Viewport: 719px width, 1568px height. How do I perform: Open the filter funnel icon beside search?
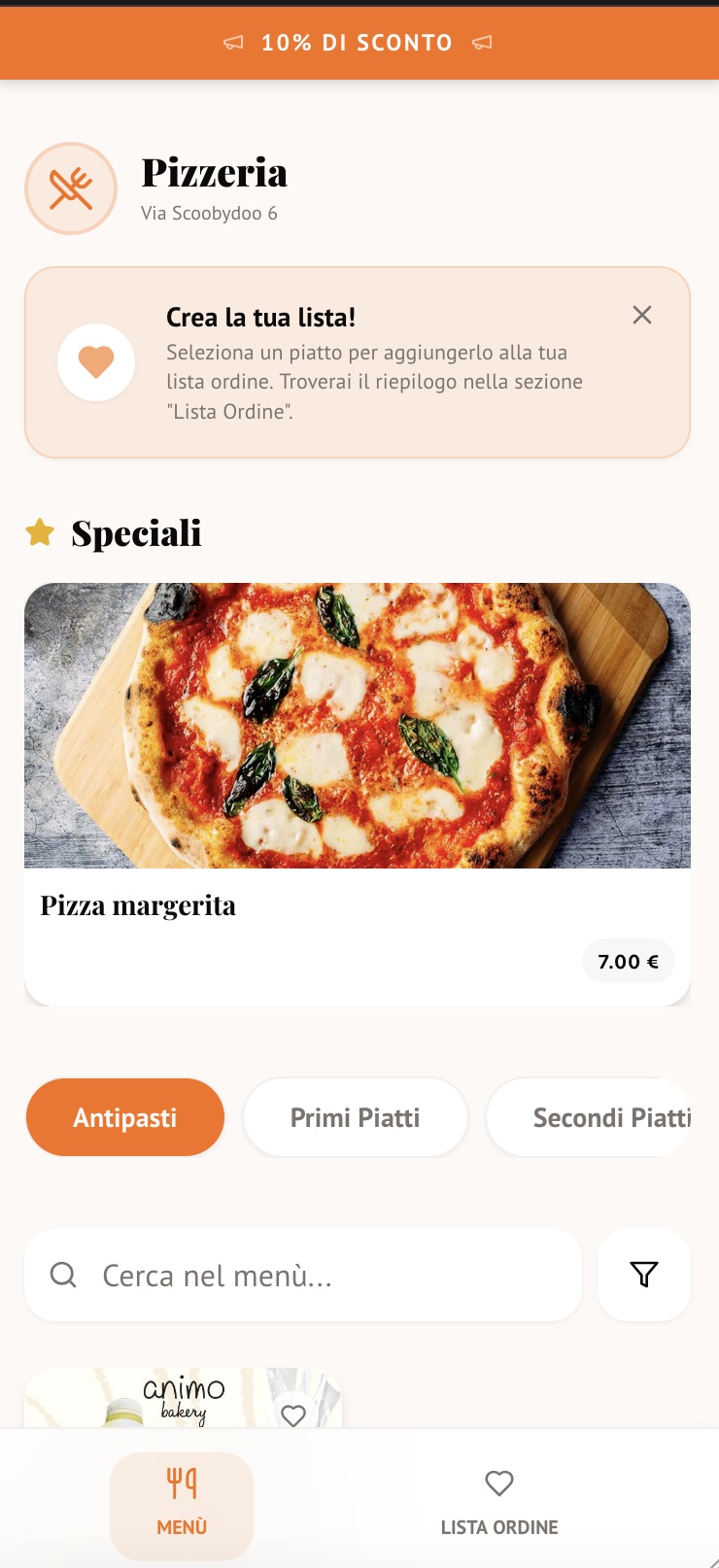click(x=643, y=1275)
